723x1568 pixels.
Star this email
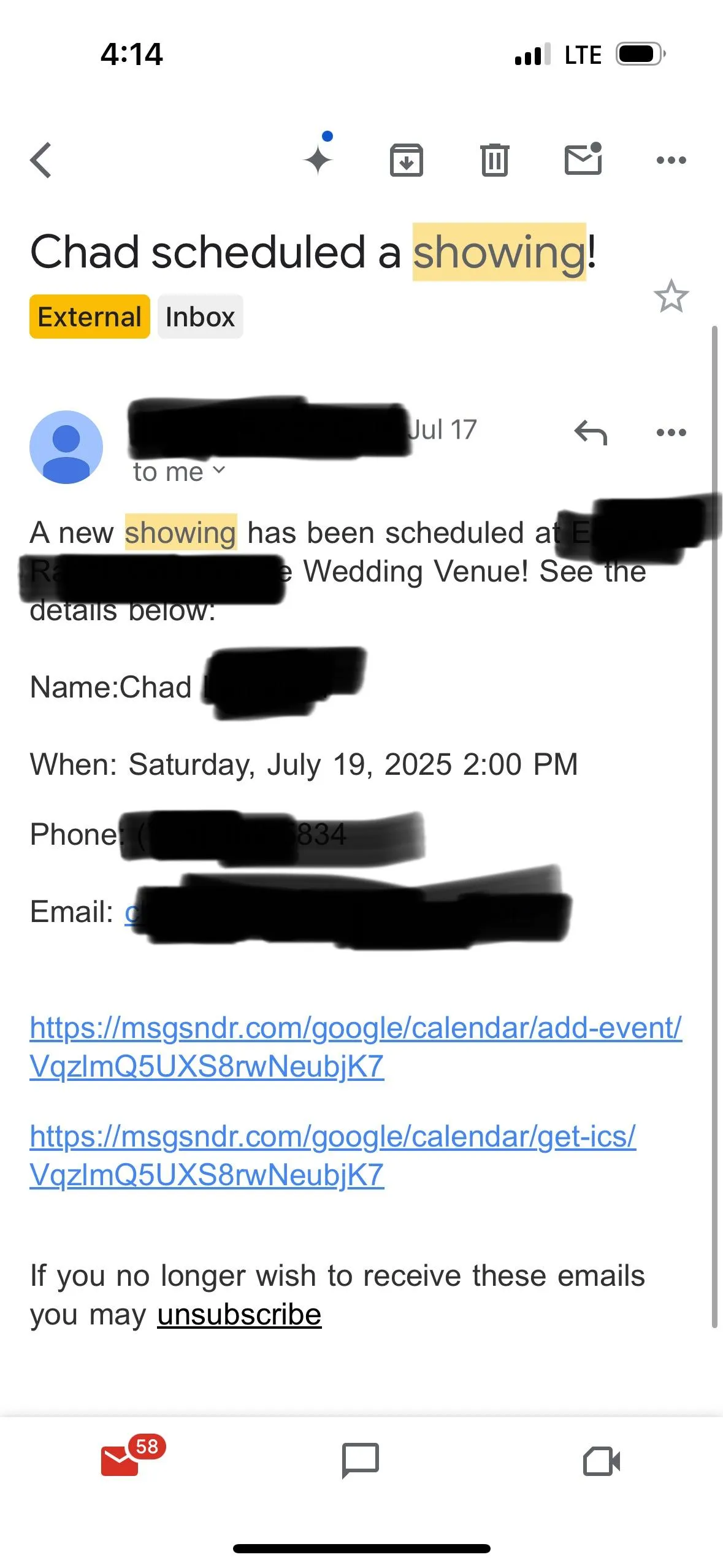click(671, 296)
